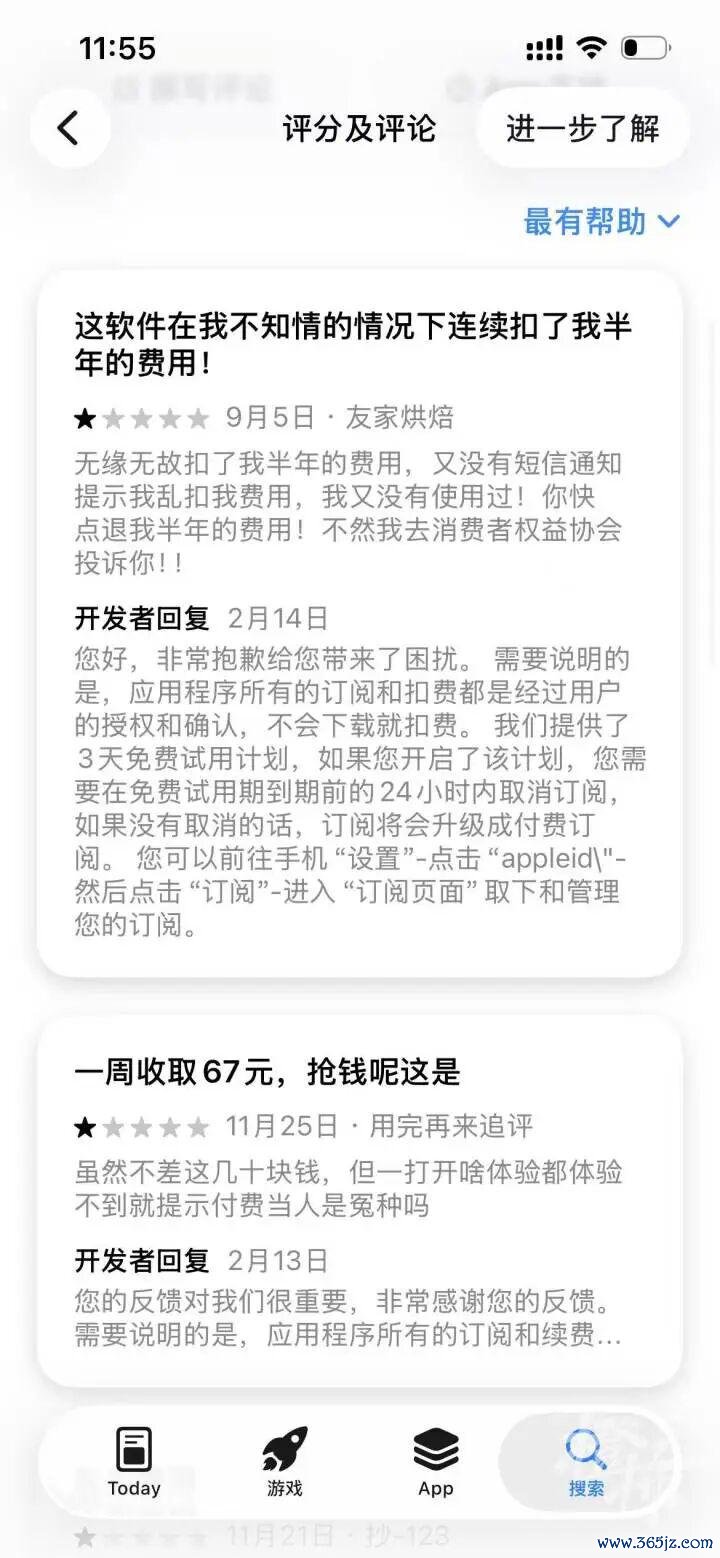This screenshot has height=1558, width=720.
Task: Go back using the top-left arrow
Action: (69, 128)
